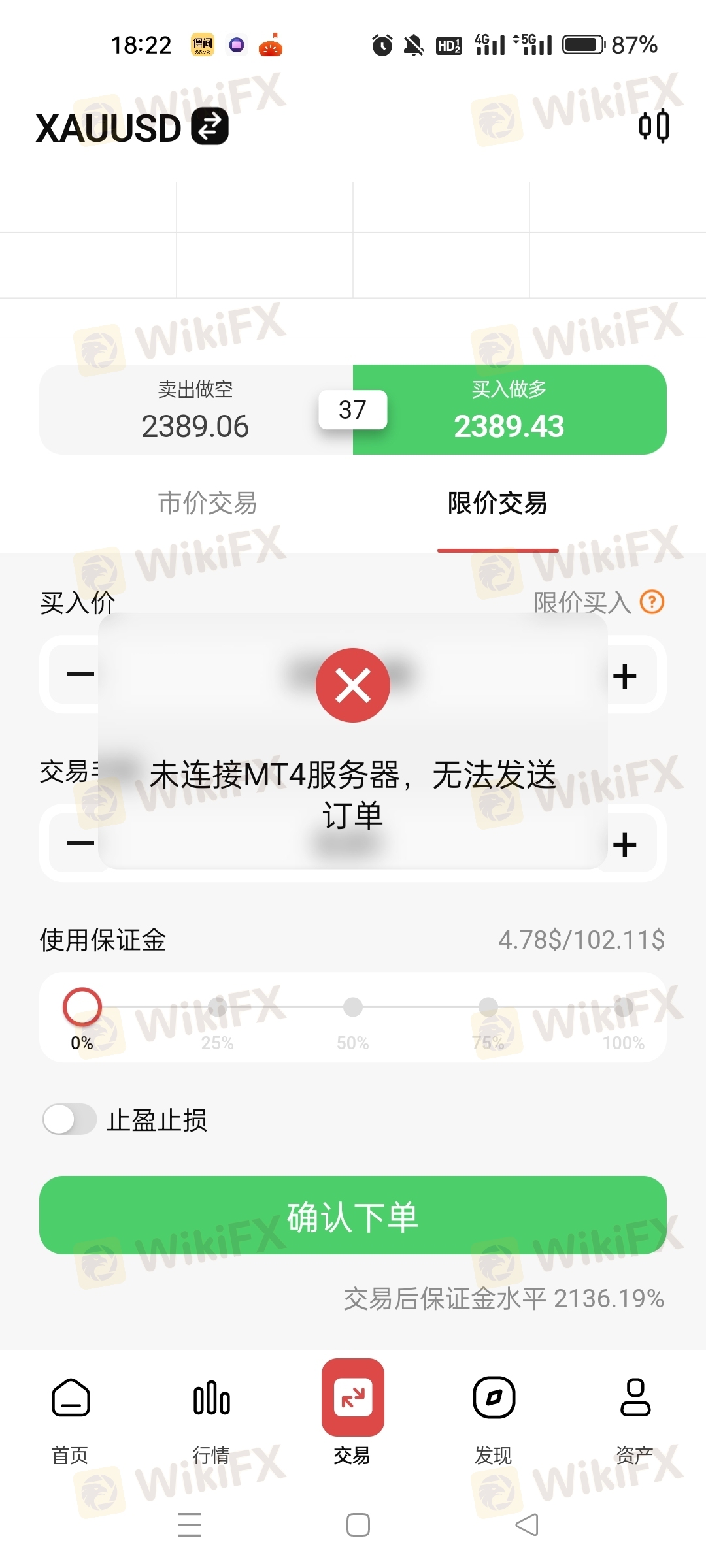Decrease the 买入价 value
This screenshot has height=1568, width=706.
(80, 675)
